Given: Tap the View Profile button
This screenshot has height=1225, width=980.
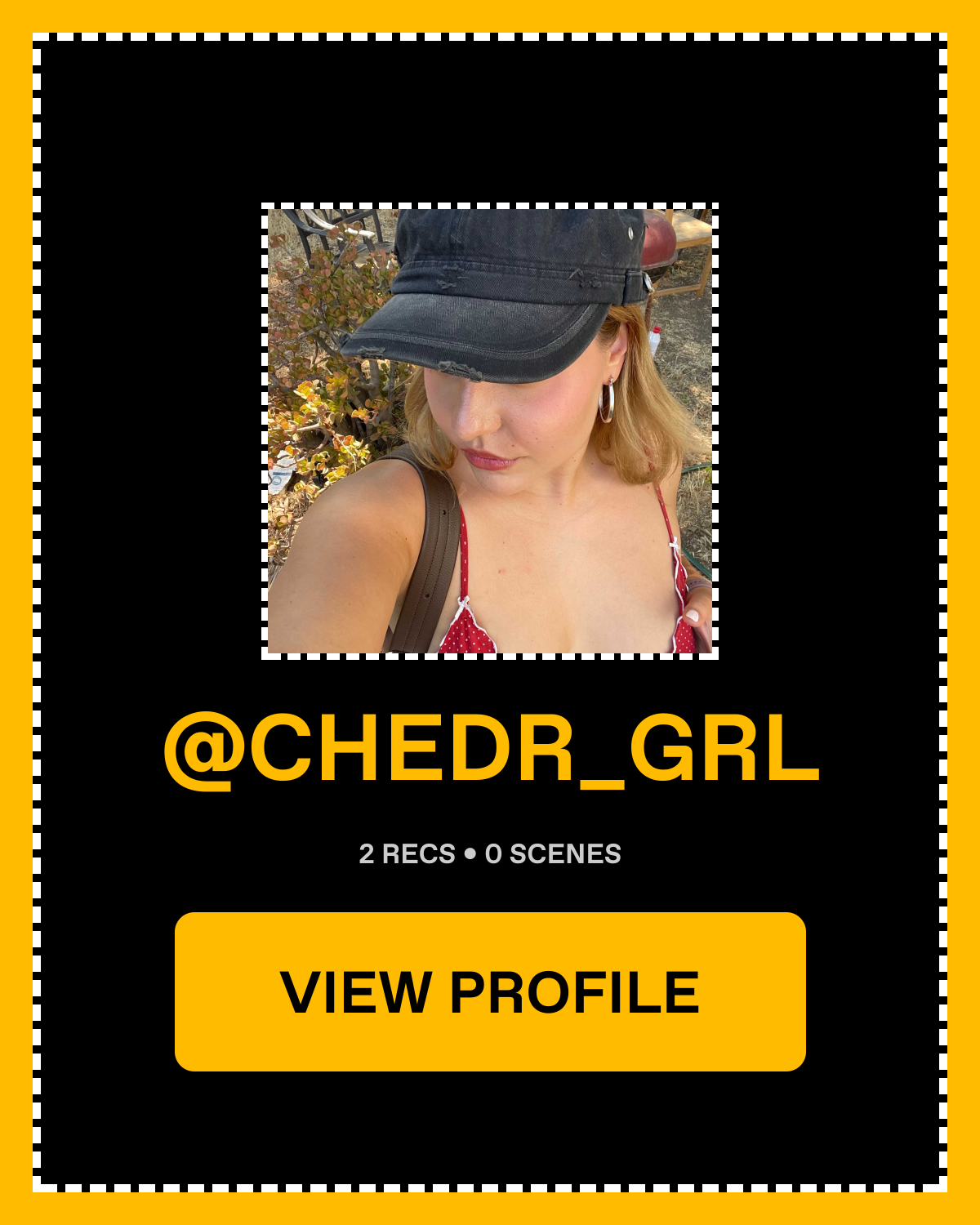Looking at the screenshot, I should (490, 991).
